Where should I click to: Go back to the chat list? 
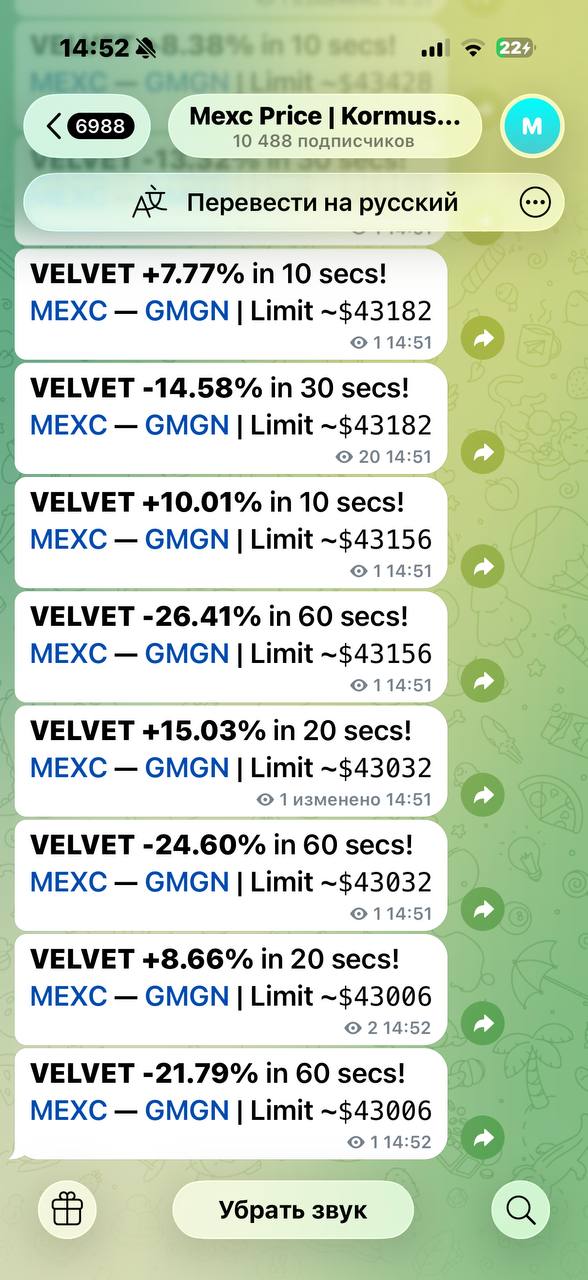(86, 126)
